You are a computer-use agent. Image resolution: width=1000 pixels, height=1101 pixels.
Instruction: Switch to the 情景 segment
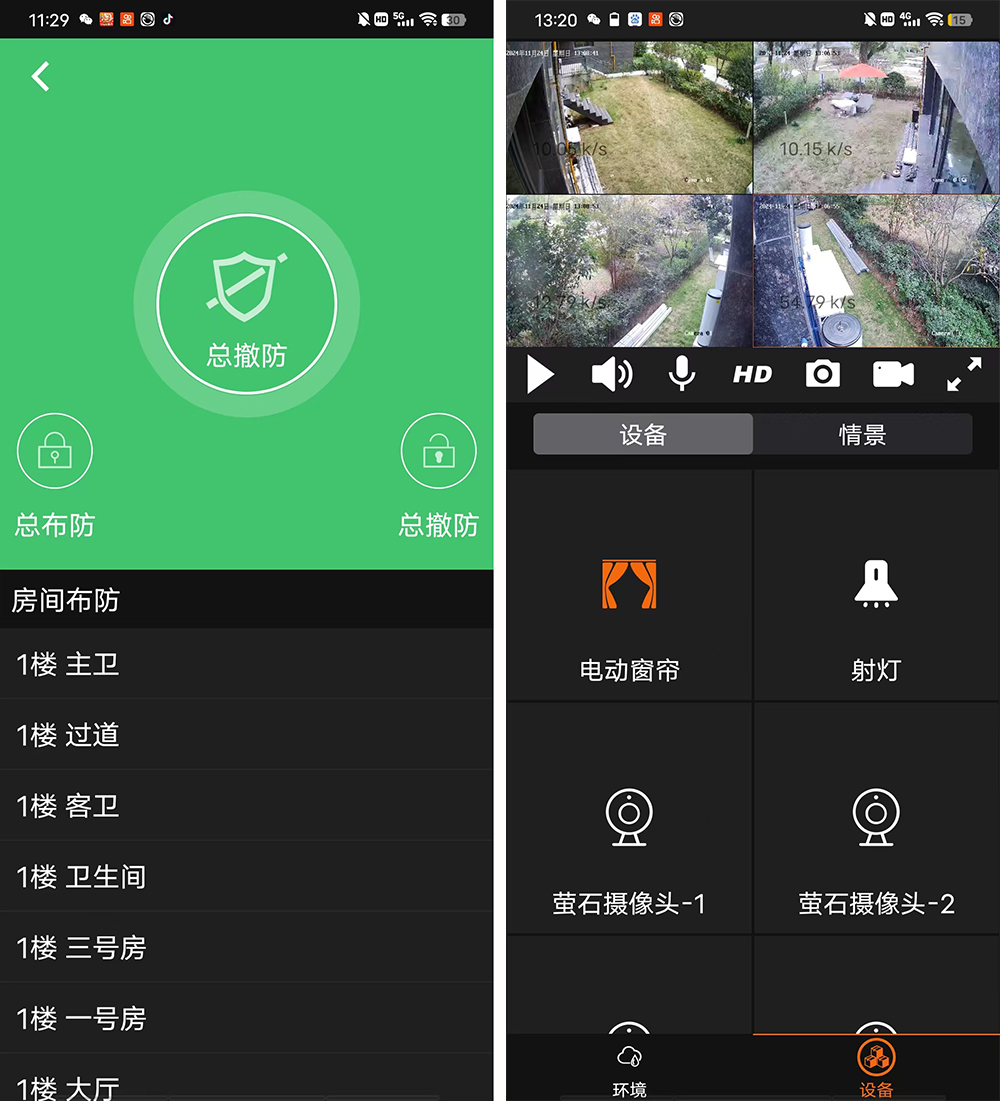click(862, 435)
